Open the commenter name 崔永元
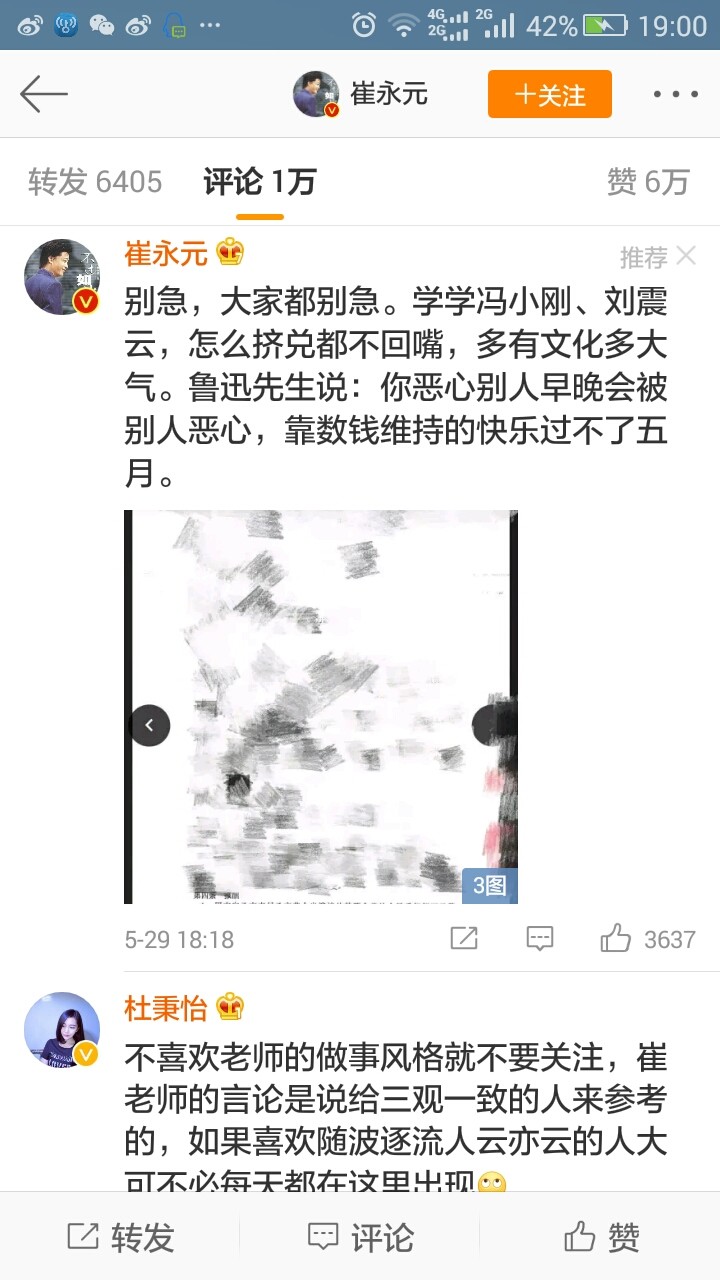The image size is (720, 1280). [166, 253]
